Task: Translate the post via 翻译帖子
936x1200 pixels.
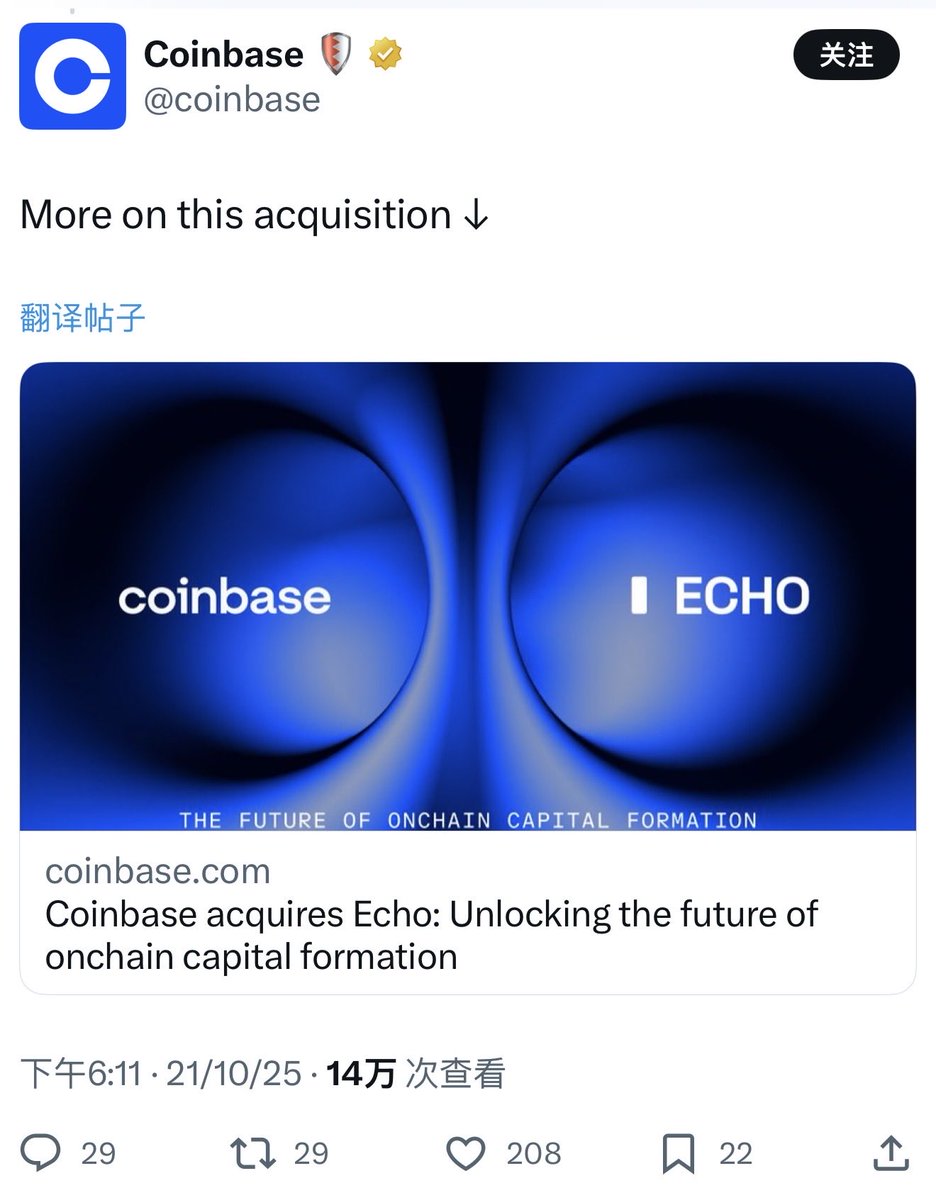Action: click(x=83, y=318)
